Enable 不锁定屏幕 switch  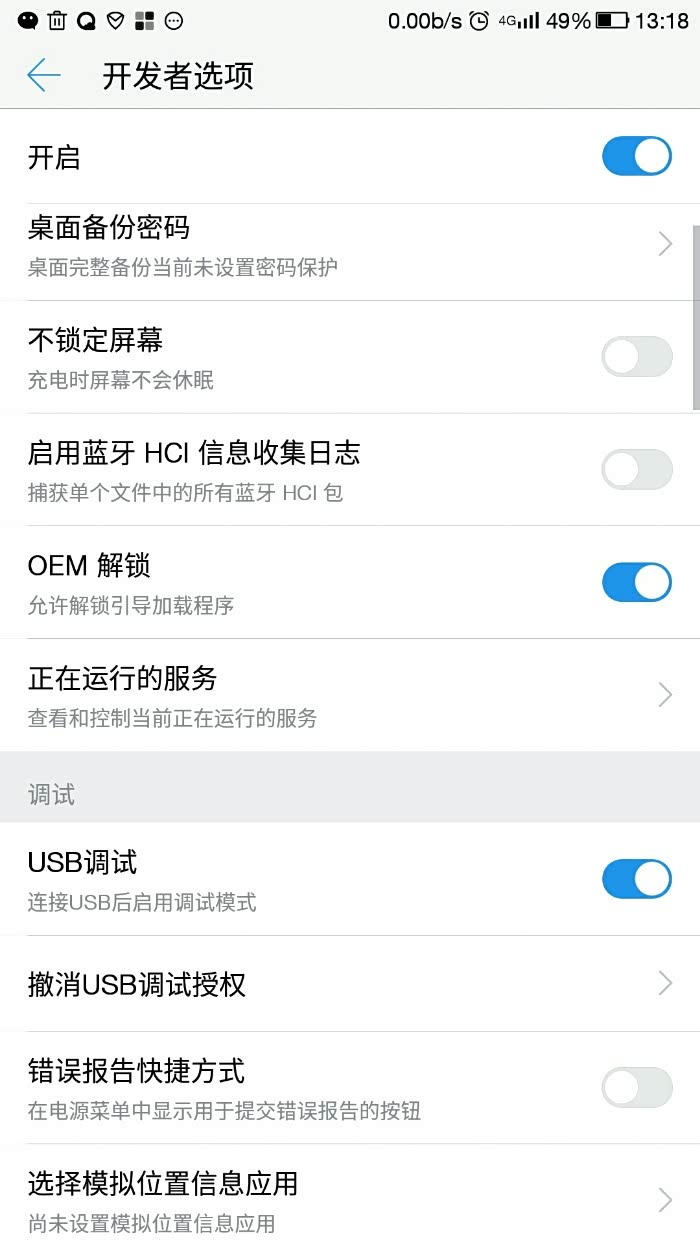[x=636, y=357]
